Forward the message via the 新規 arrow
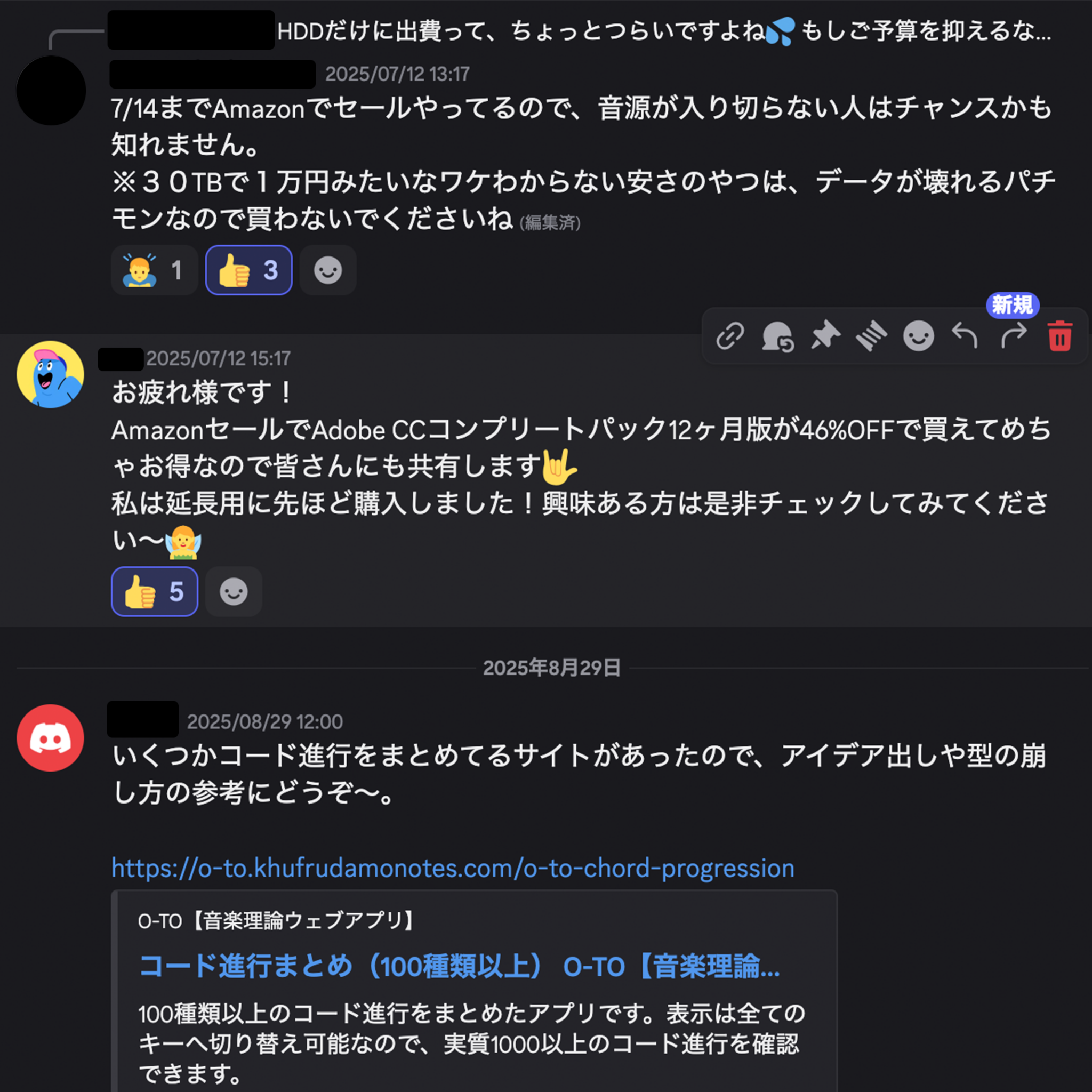1092x1092 pixels. coord(1014,337)
